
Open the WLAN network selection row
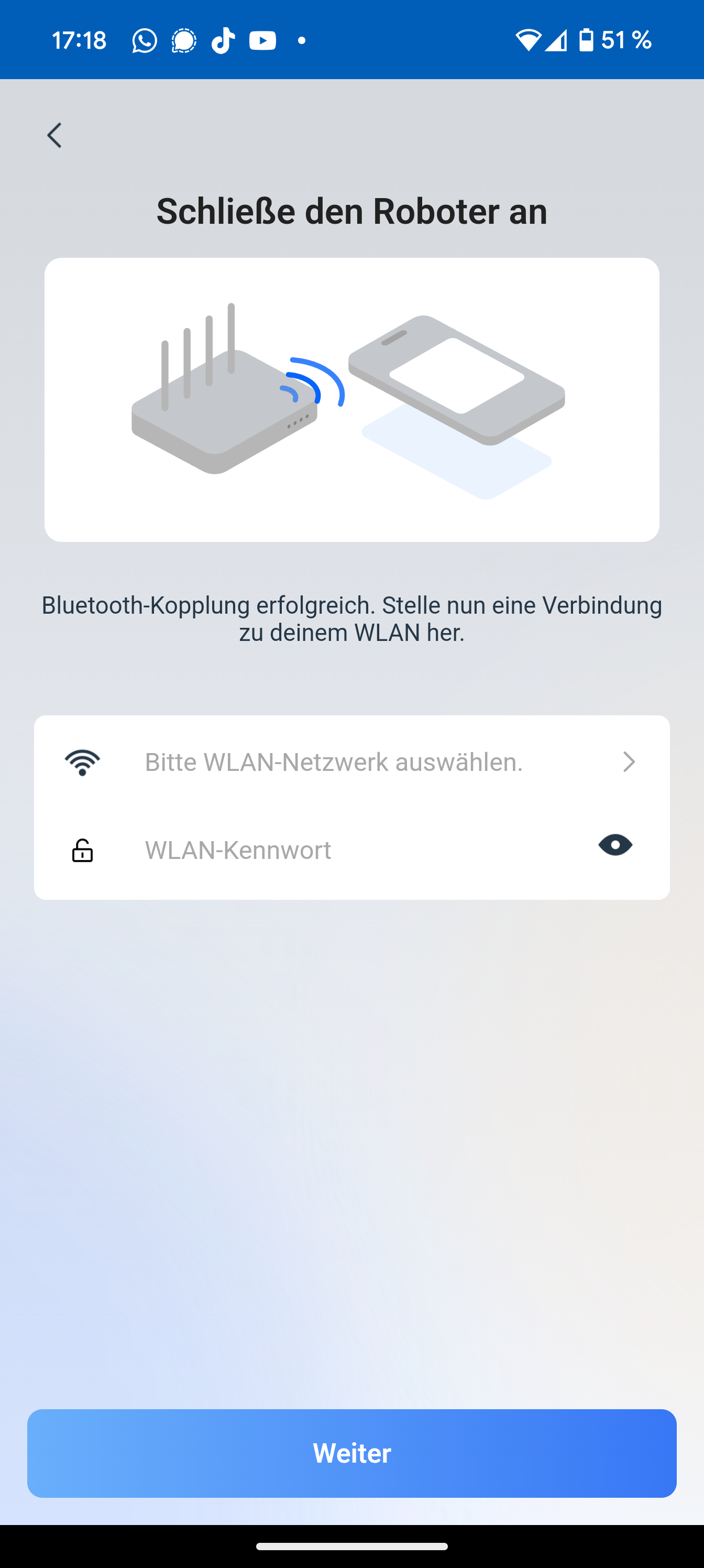(351, 762)
